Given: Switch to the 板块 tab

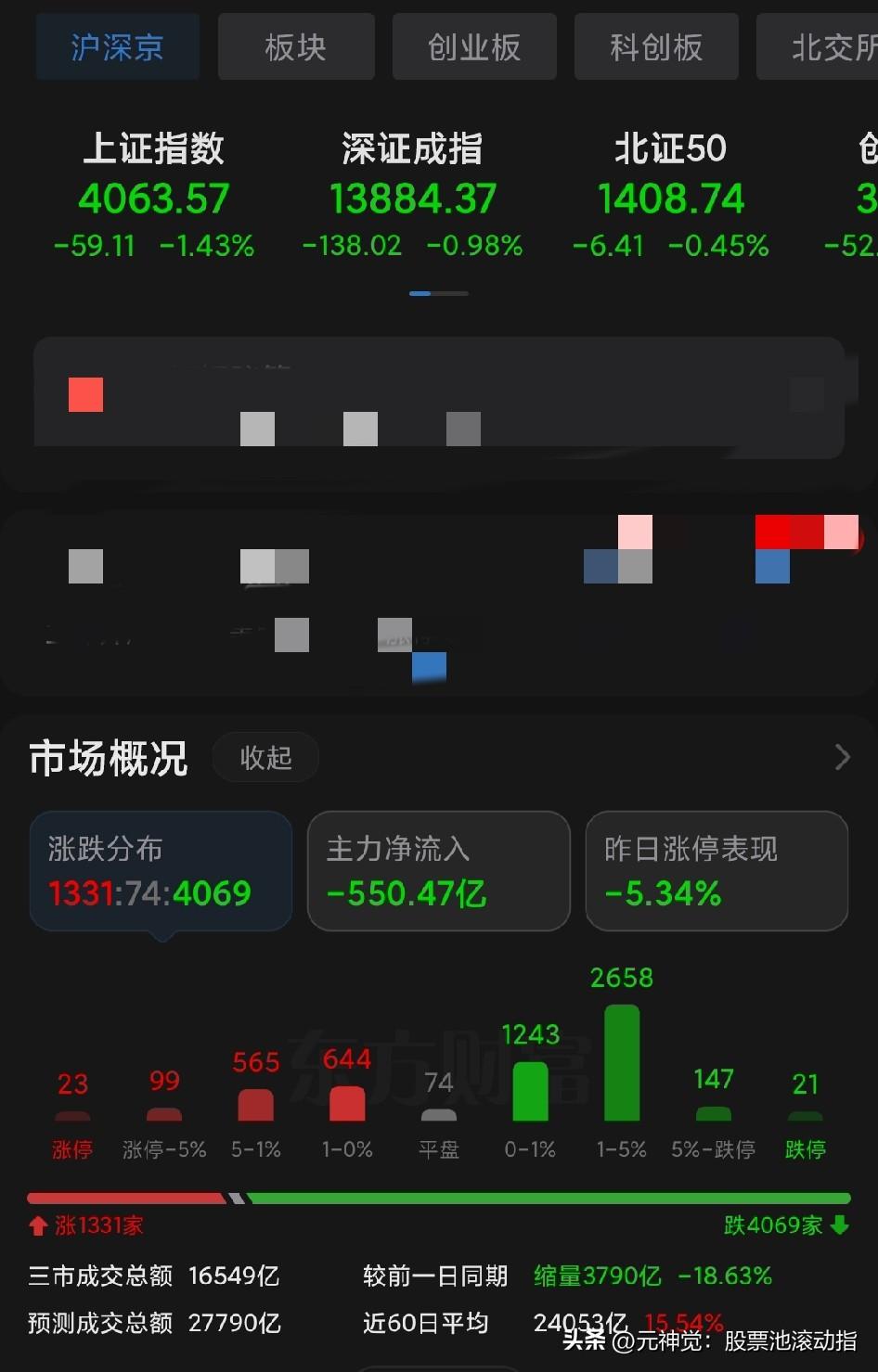Looking at the screenshot, I should [295, 46].
